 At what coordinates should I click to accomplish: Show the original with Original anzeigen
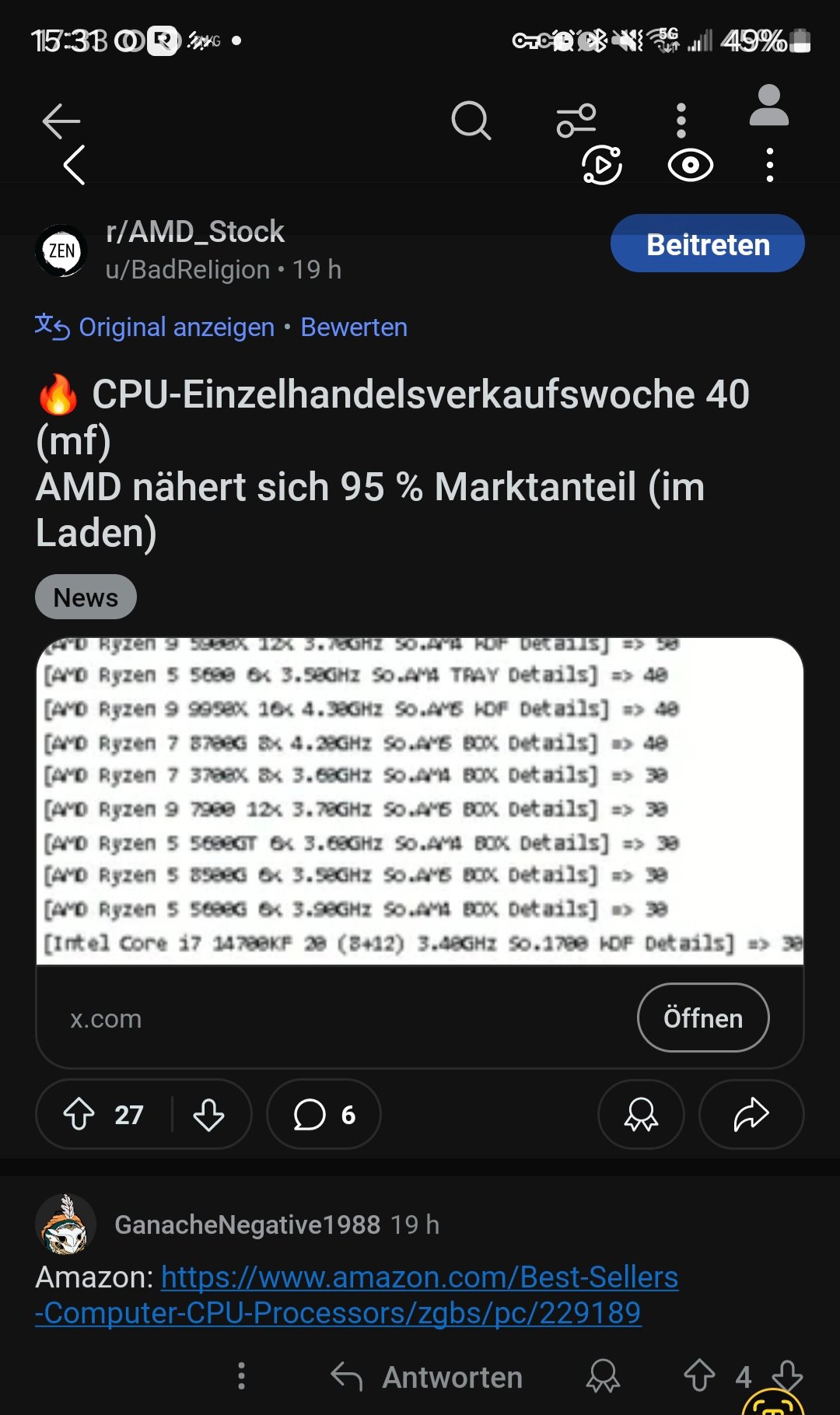(x=176, y=327)
